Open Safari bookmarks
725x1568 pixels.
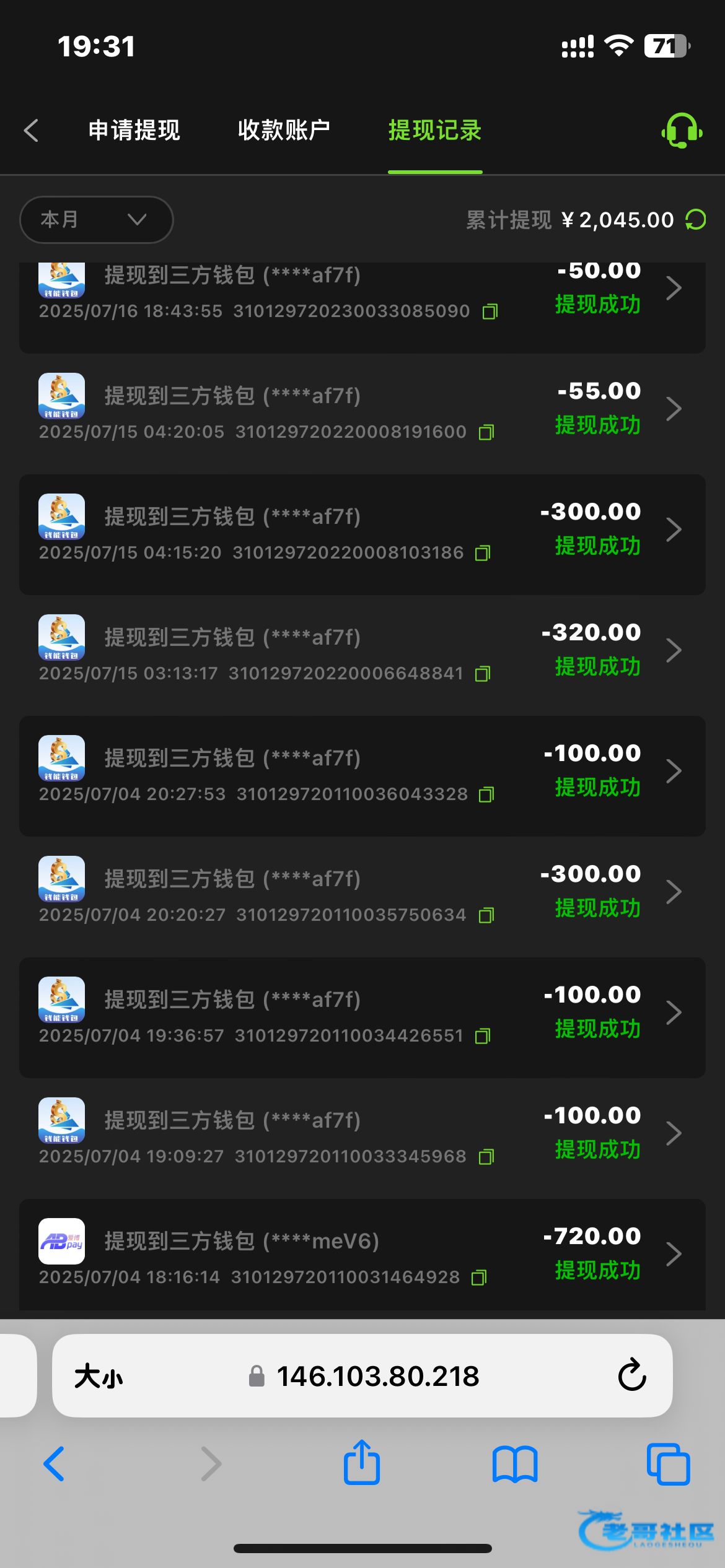[515, 1464]
